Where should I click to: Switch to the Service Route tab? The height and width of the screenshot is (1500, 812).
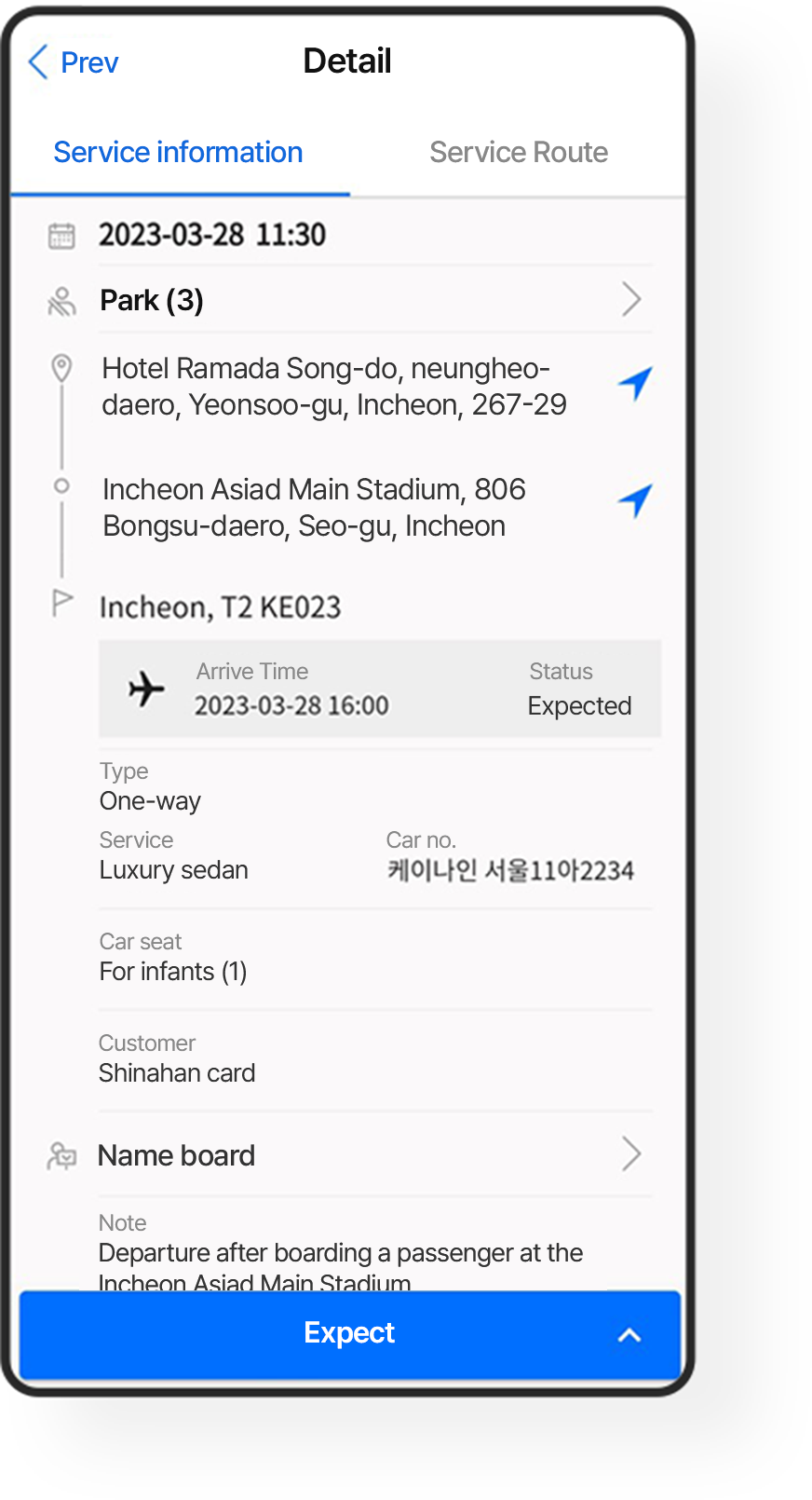point(518,152)
